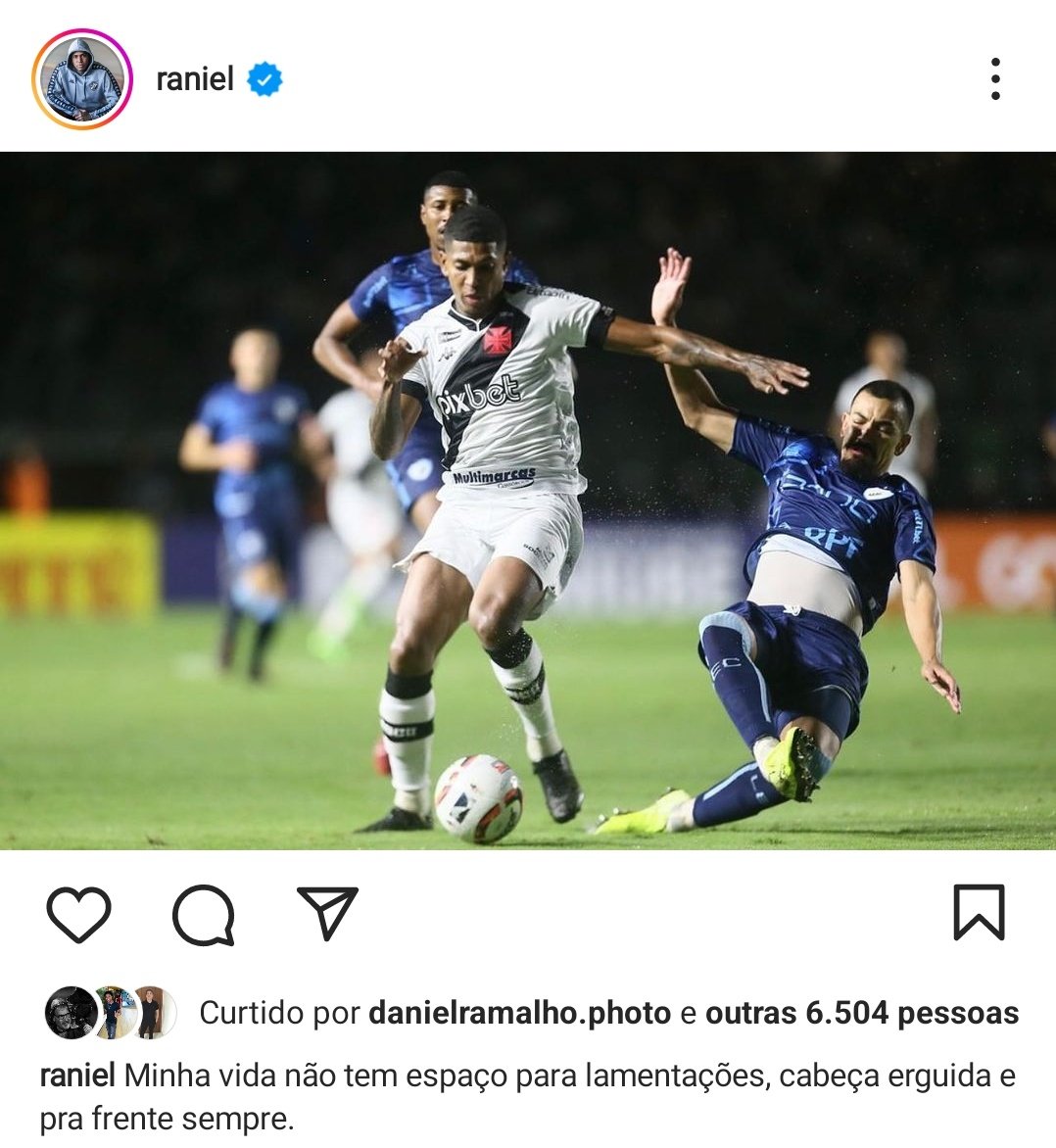Like raniel's post with the heart

[78, 915]
